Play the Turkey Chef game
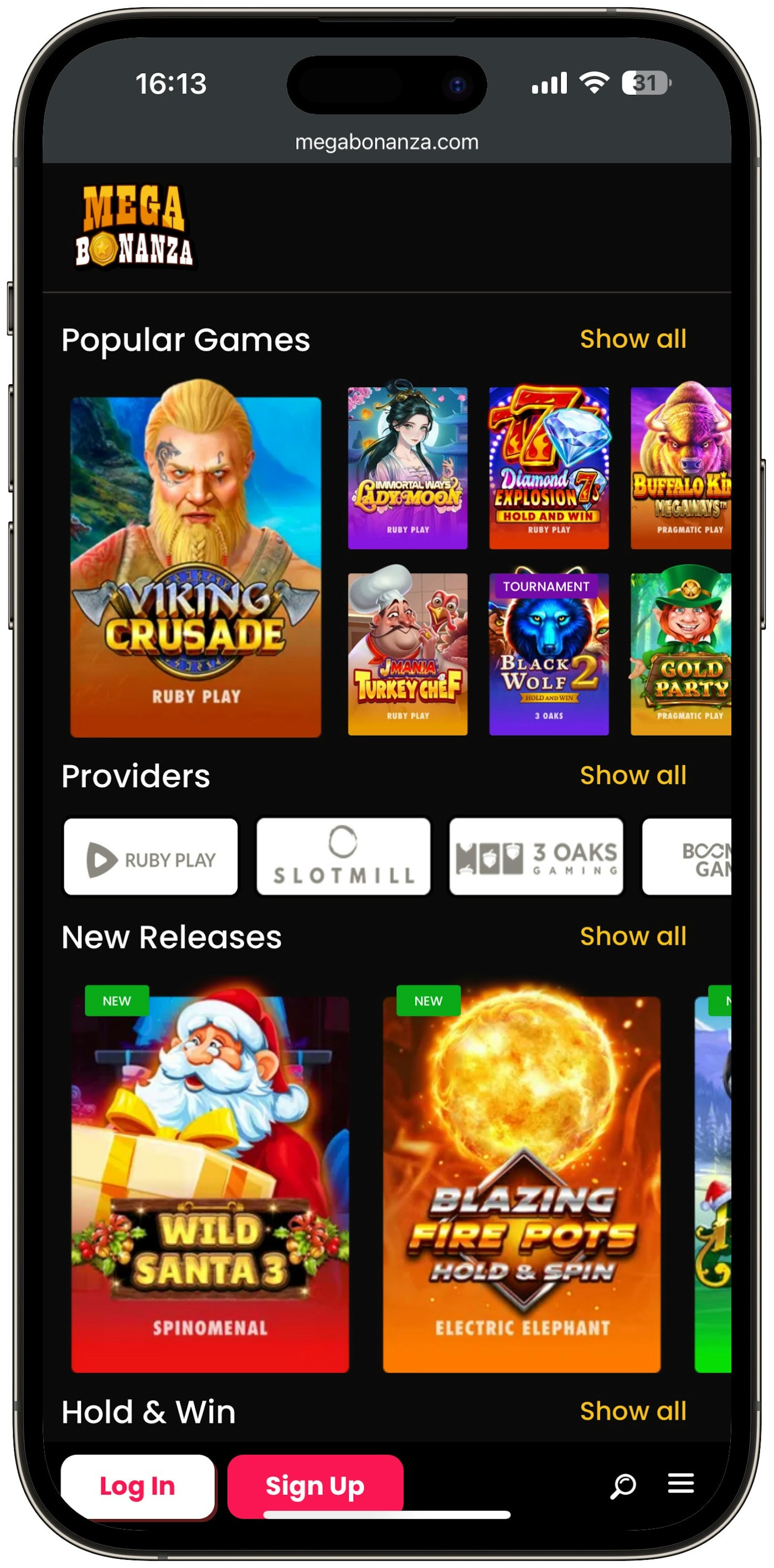 (407, 654)
